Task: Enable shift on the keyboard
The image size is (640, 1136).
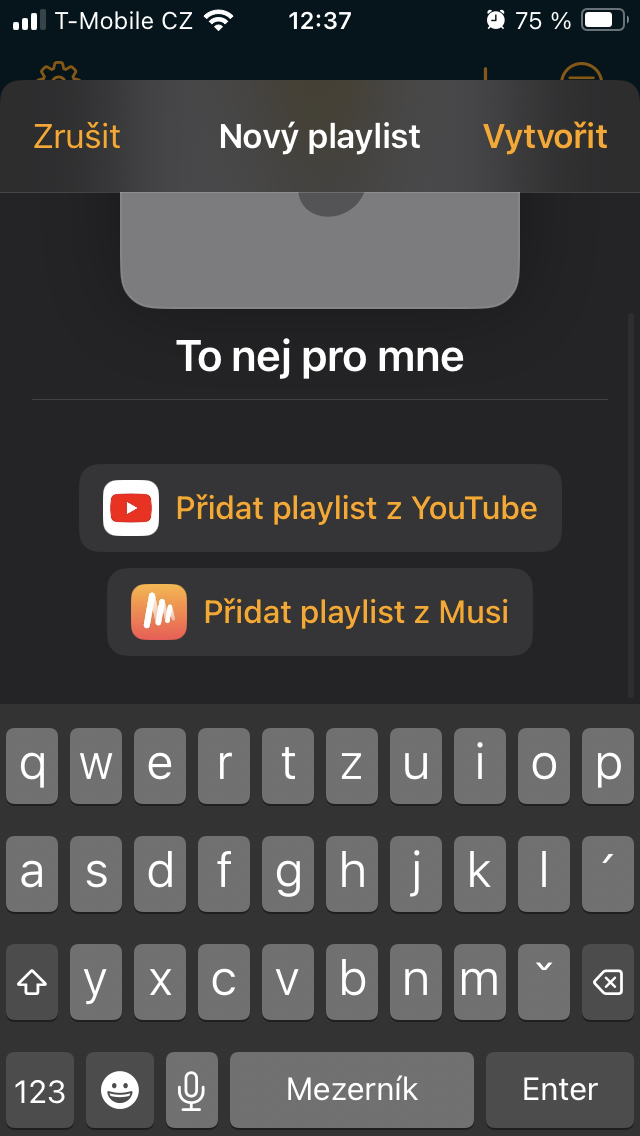Action: [x=32, y=982]
